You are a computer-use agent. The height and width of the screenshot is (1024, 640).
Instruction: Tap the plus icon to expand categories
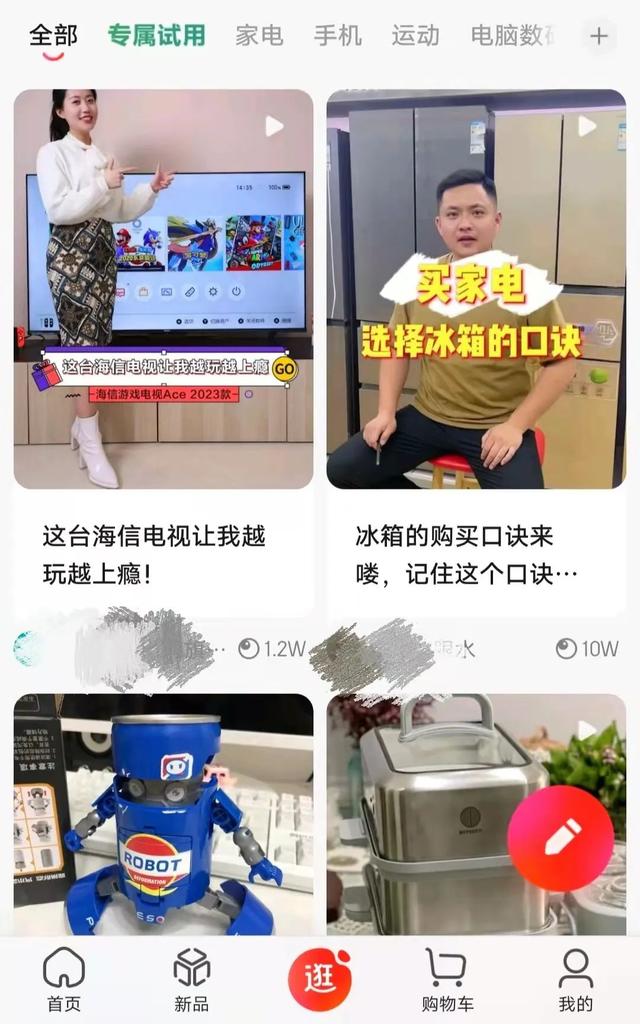[x=598, y=37]
